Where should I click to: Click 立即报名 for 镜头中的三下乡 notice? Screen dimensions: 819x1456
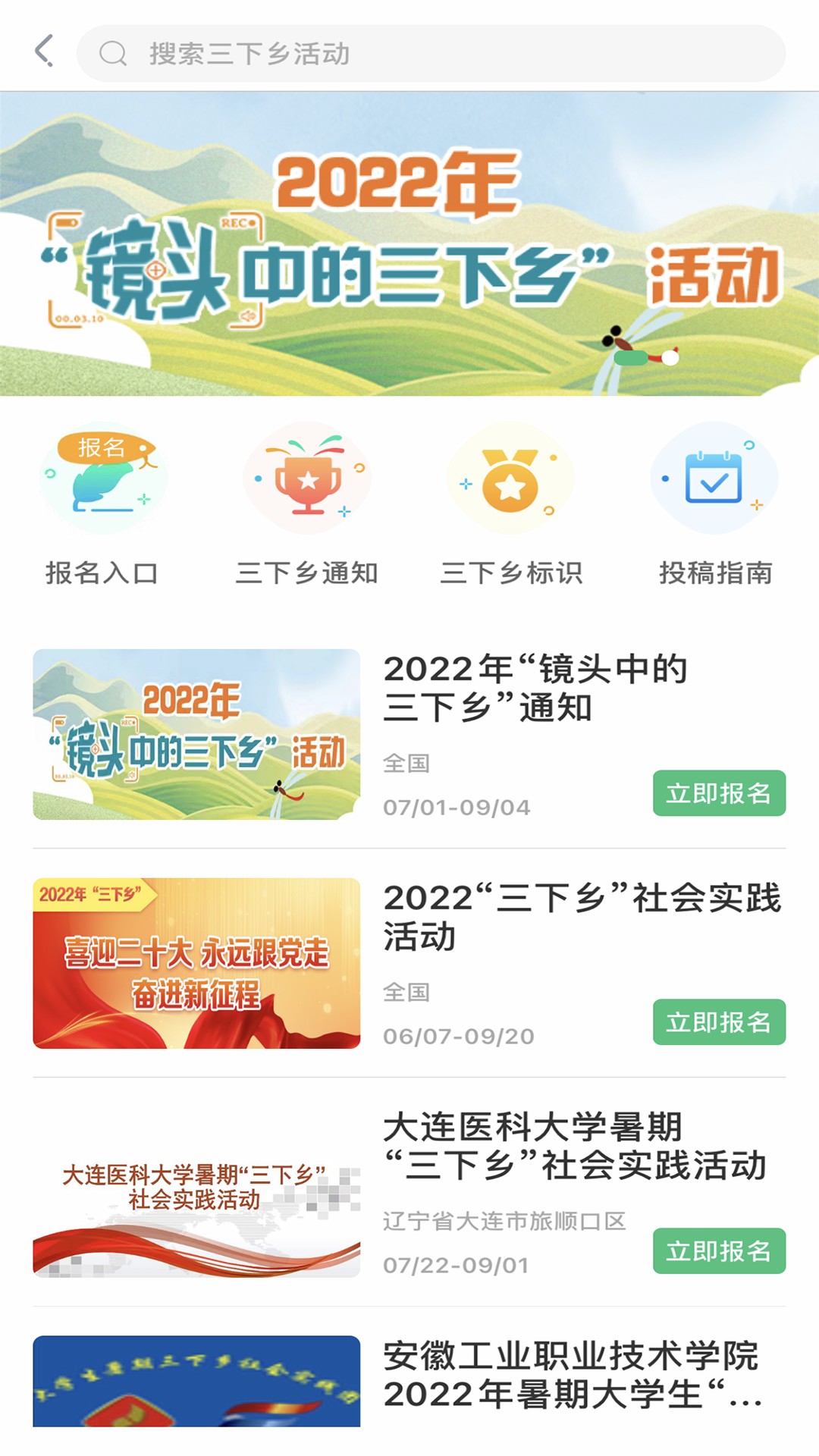click(719, 793)
